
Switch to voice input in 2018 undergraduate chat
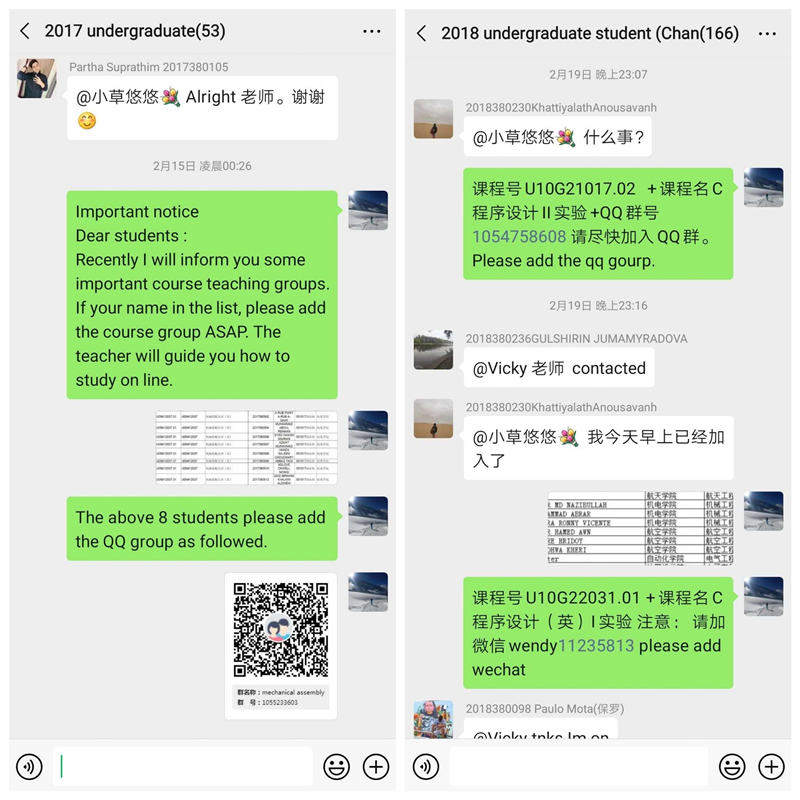(427, 767)
